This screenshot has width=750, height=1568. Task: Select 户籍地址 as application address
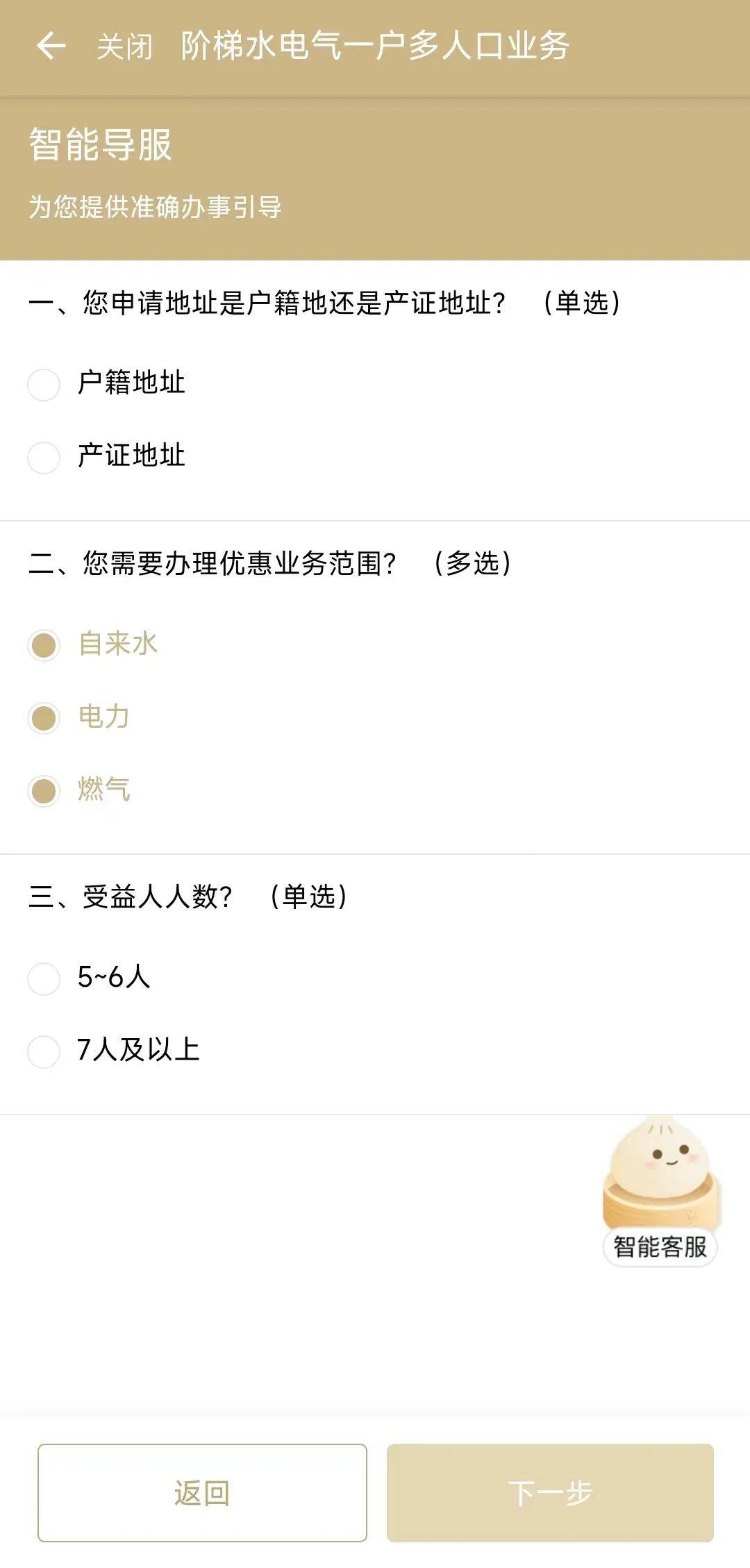(44, 384)
